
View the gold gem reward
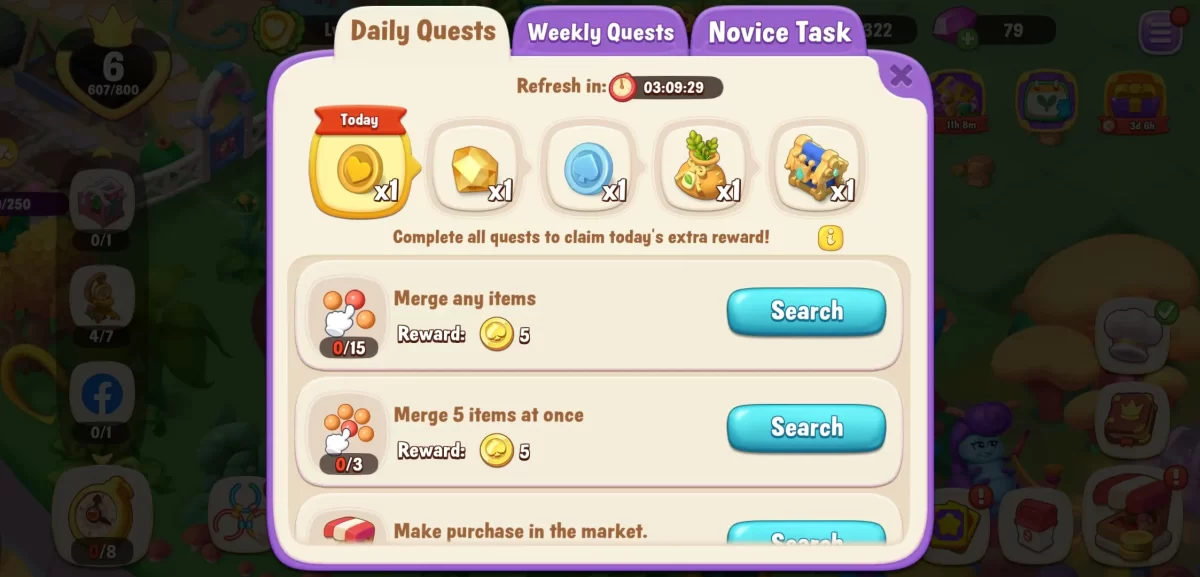click(x=474, y=170)
